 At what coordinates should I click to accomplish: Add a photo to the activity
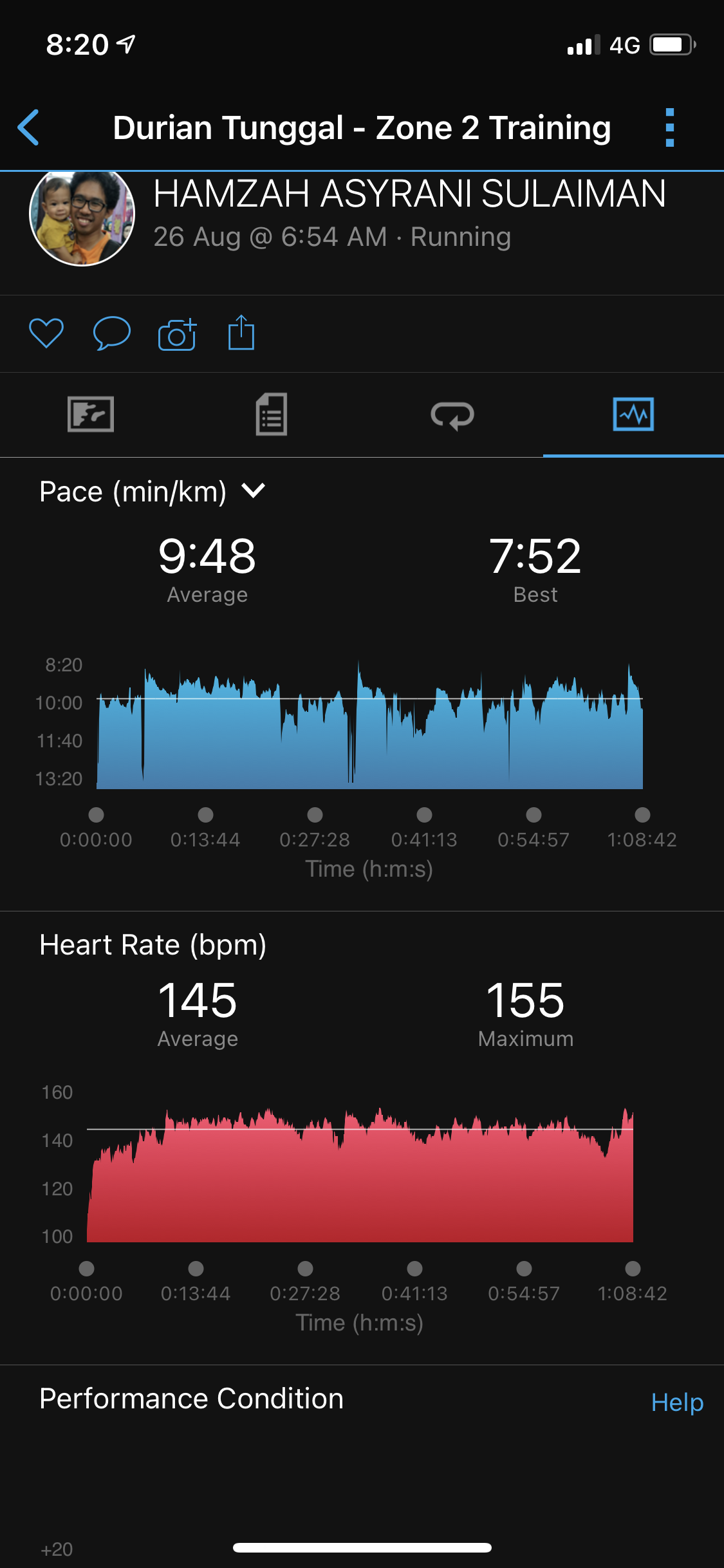(177, 334)
